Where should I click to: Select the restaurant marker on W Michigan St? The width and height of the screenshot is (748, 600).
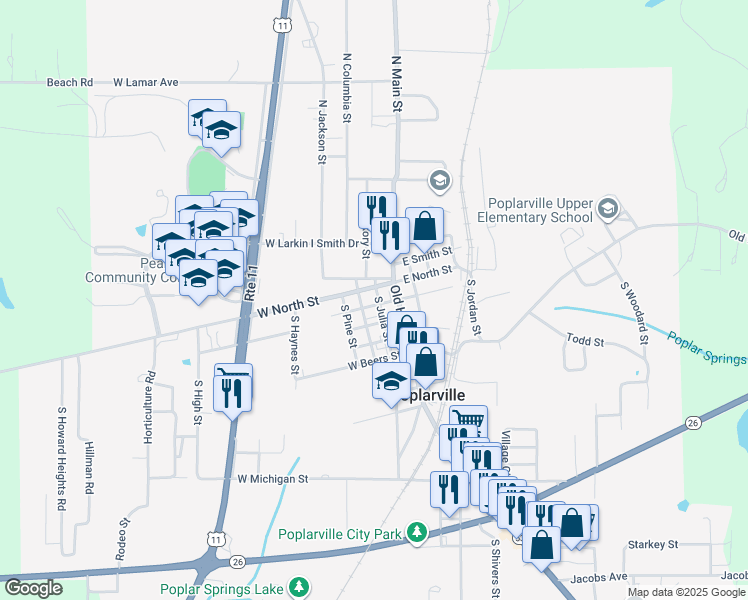point(448,489)
